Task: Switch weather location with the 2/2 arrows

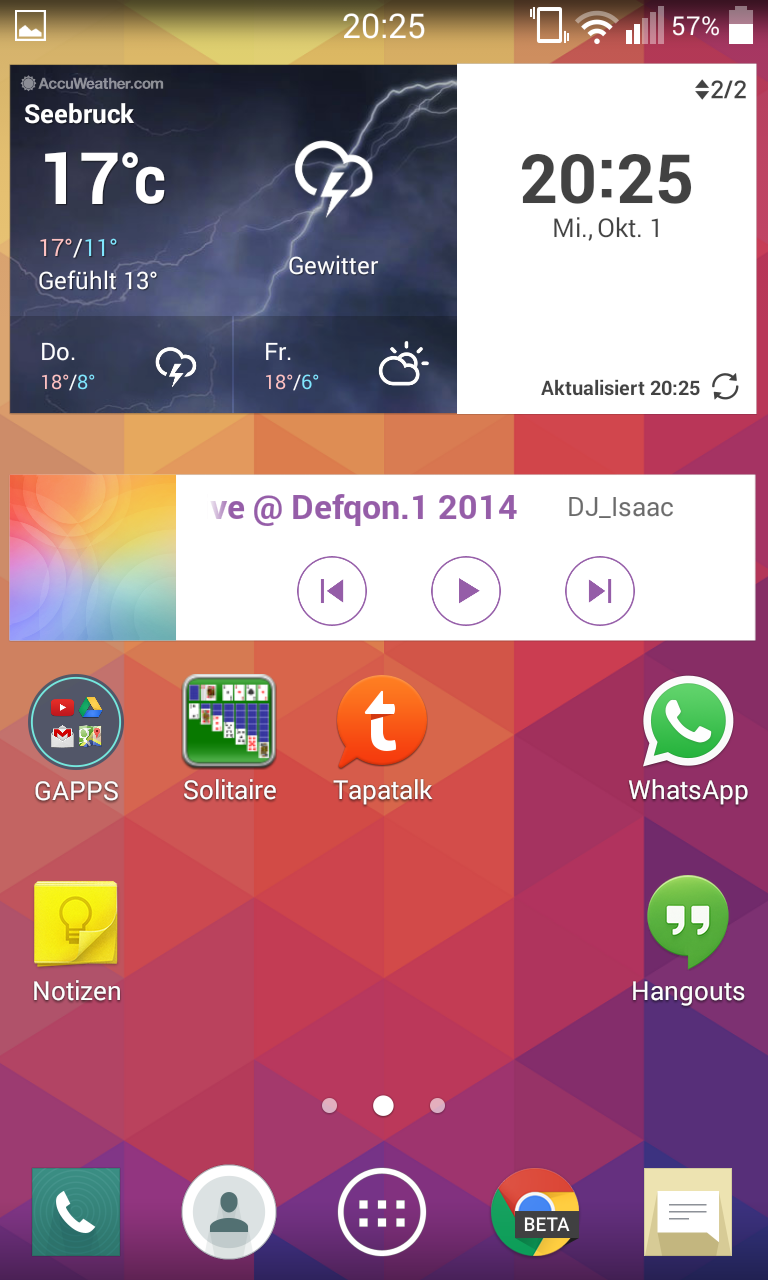Action: click(x=721, y=90)
